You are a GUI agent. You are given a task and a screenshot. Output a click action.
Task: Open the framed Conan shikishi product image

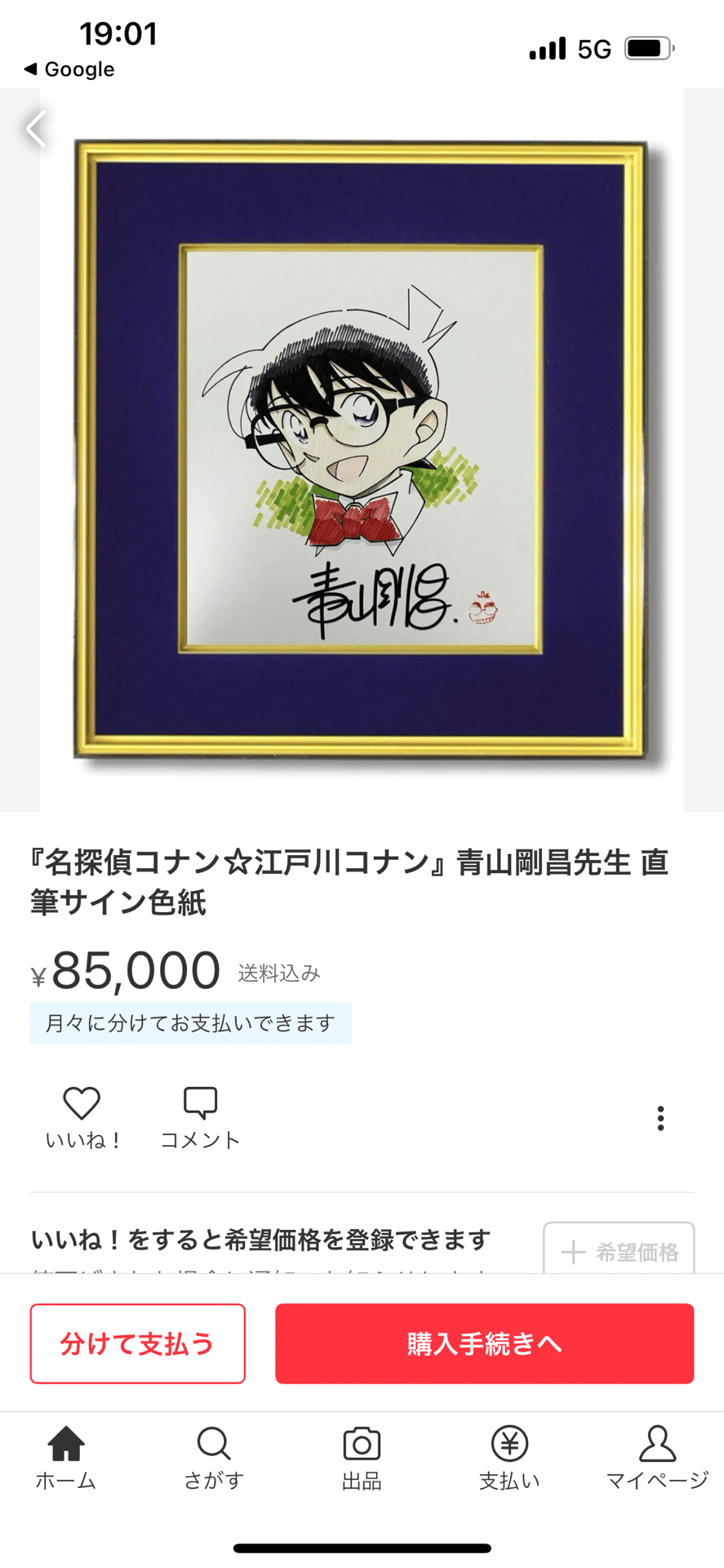[x=362, y=449]
